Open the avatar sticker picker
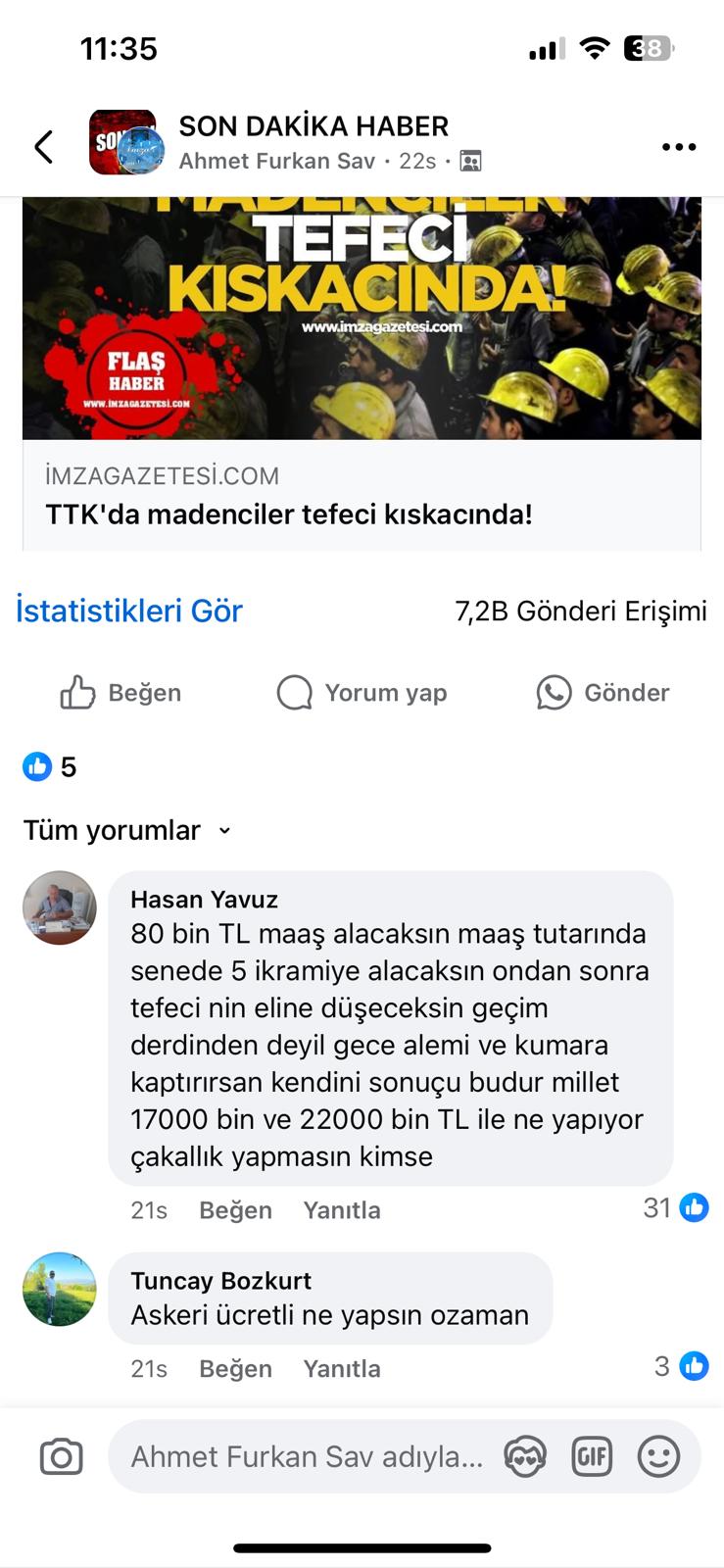Image resolution: width=724 pixels, height=1568 pixels. pos(525,1457)
